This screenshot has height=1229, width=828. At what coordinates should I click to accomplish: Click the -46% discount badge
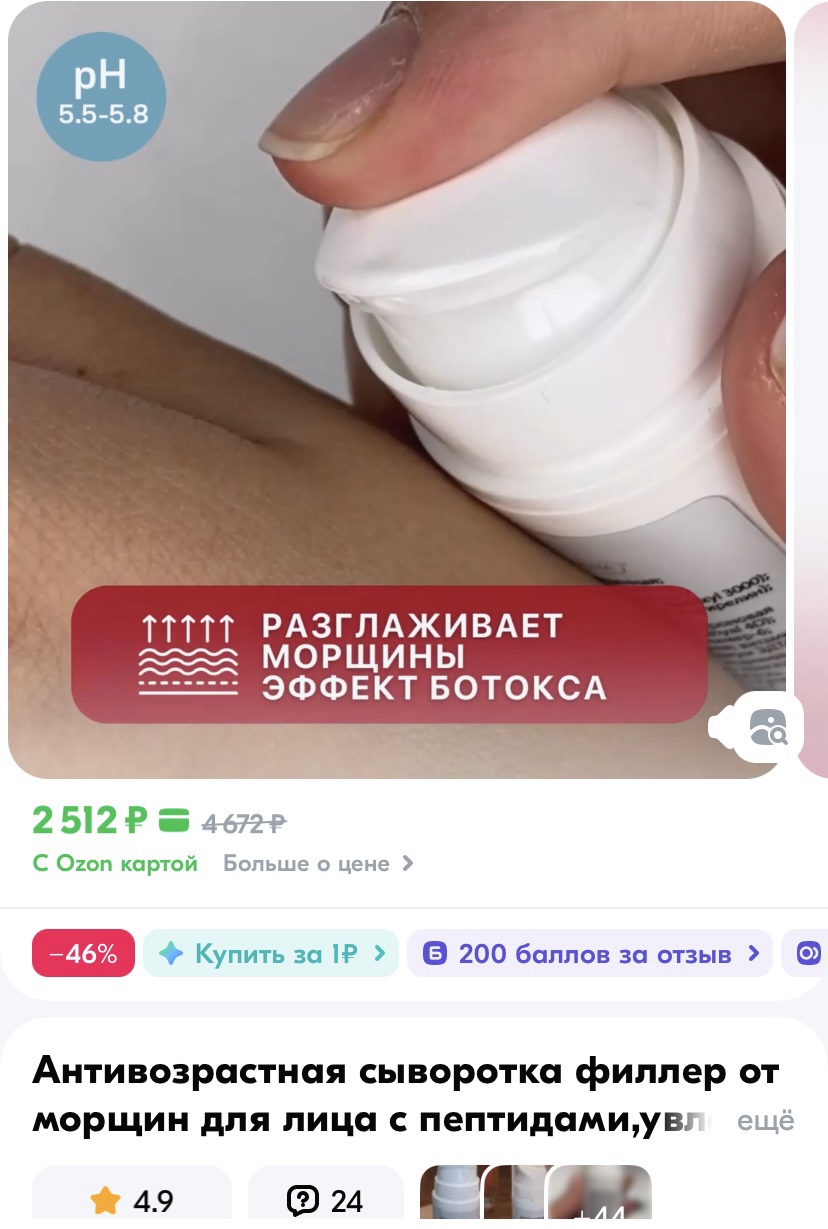pyautogui.click(x=83, y=953)
